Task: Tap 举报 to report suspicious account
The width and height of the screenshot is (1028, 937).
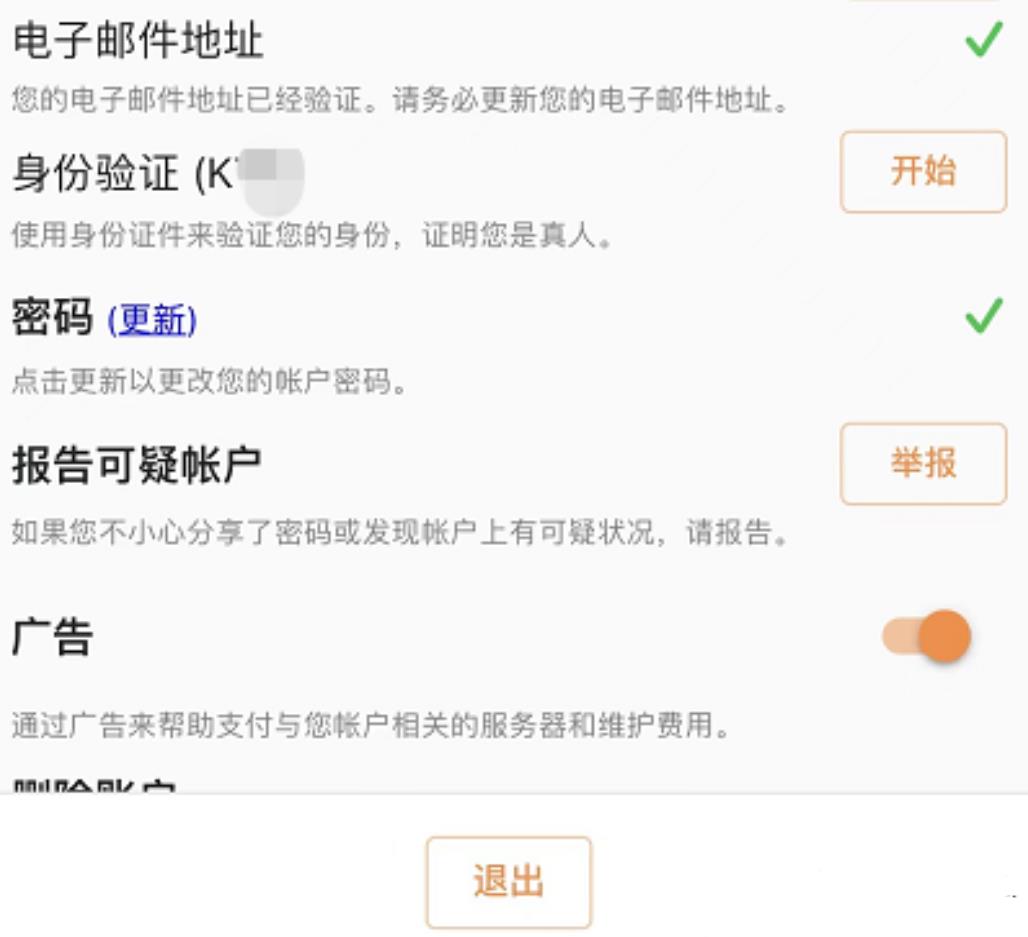Action: (x=922, y=464)
